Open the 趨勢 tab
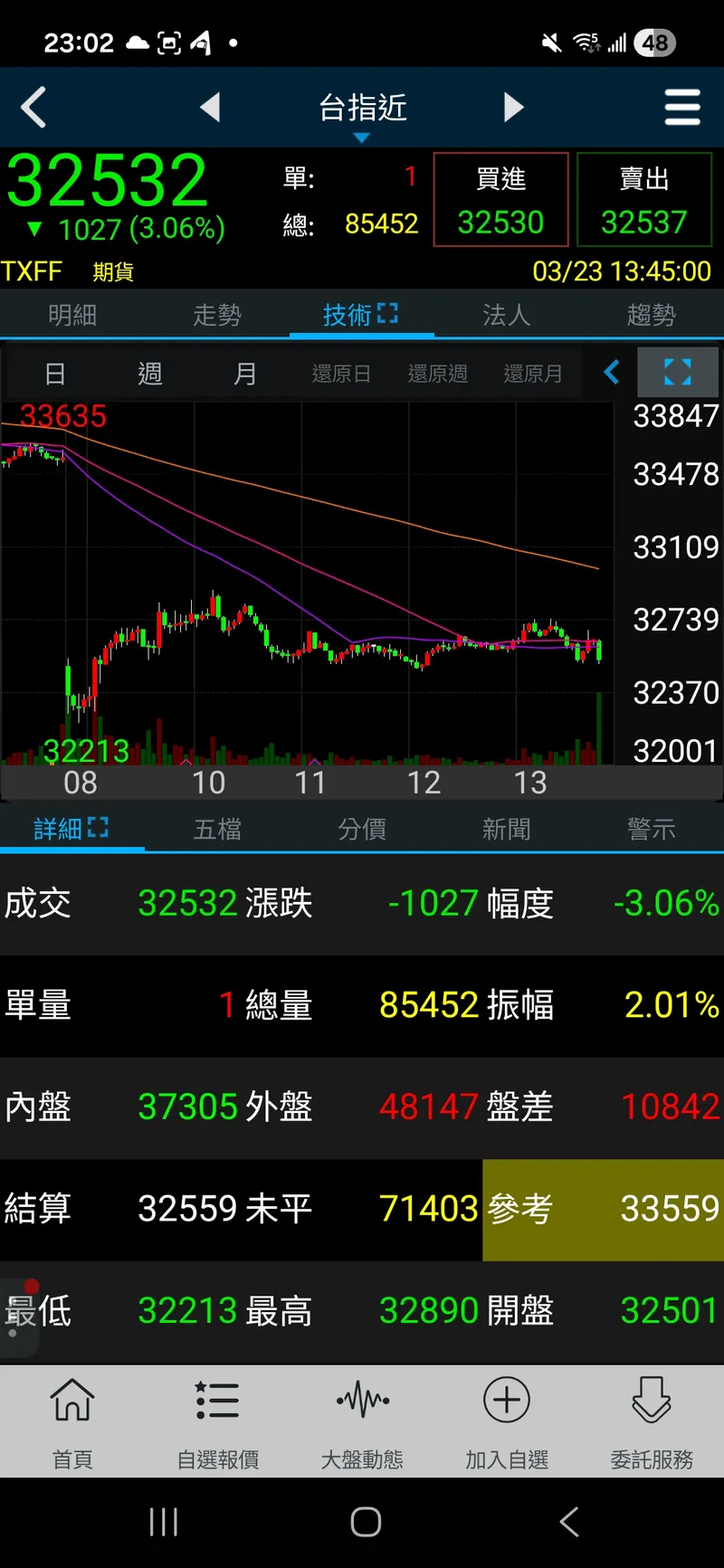The image size is (724, 1568). 651,315
